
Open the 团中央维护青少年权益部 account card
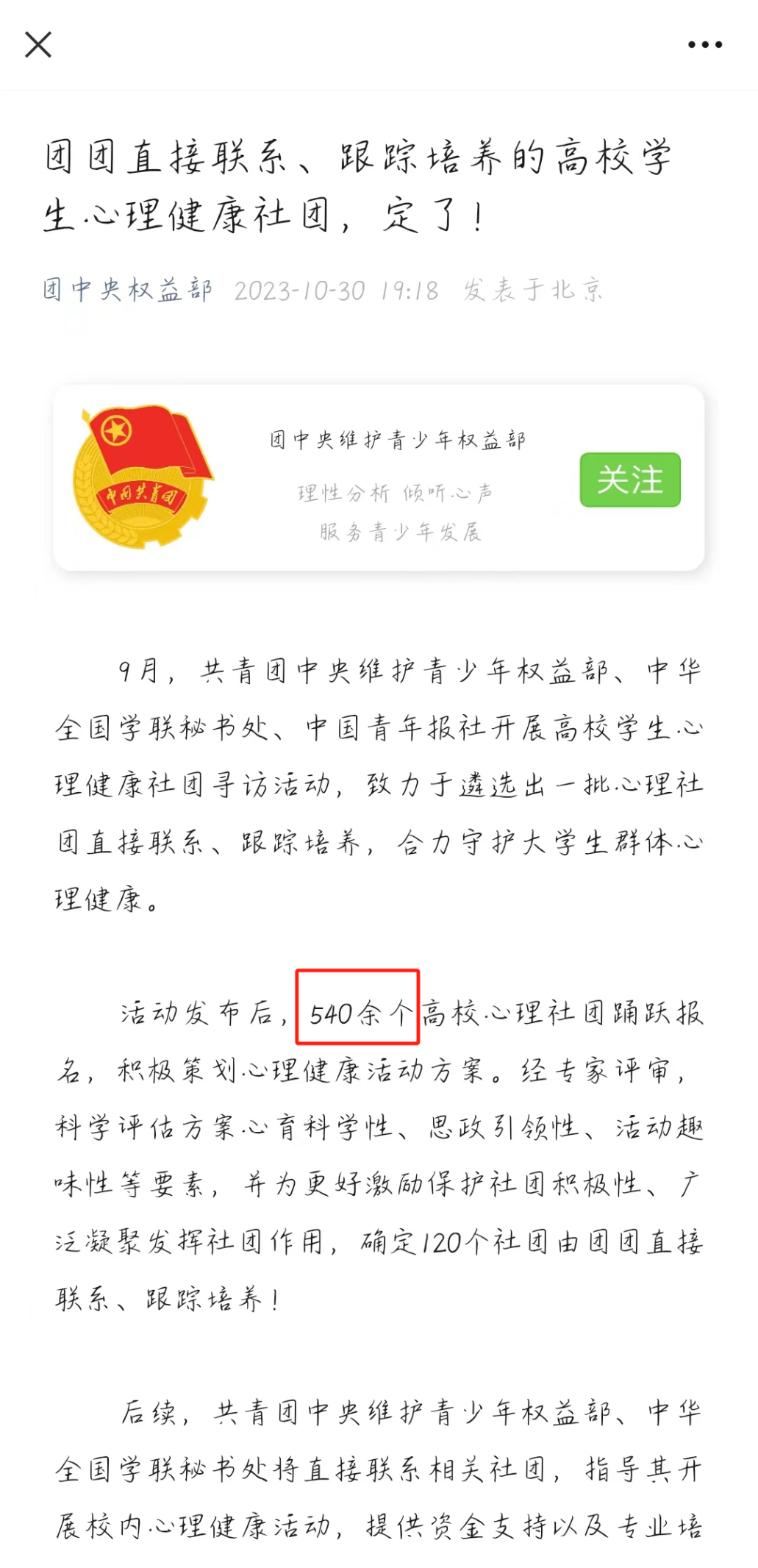click(379, 478)
